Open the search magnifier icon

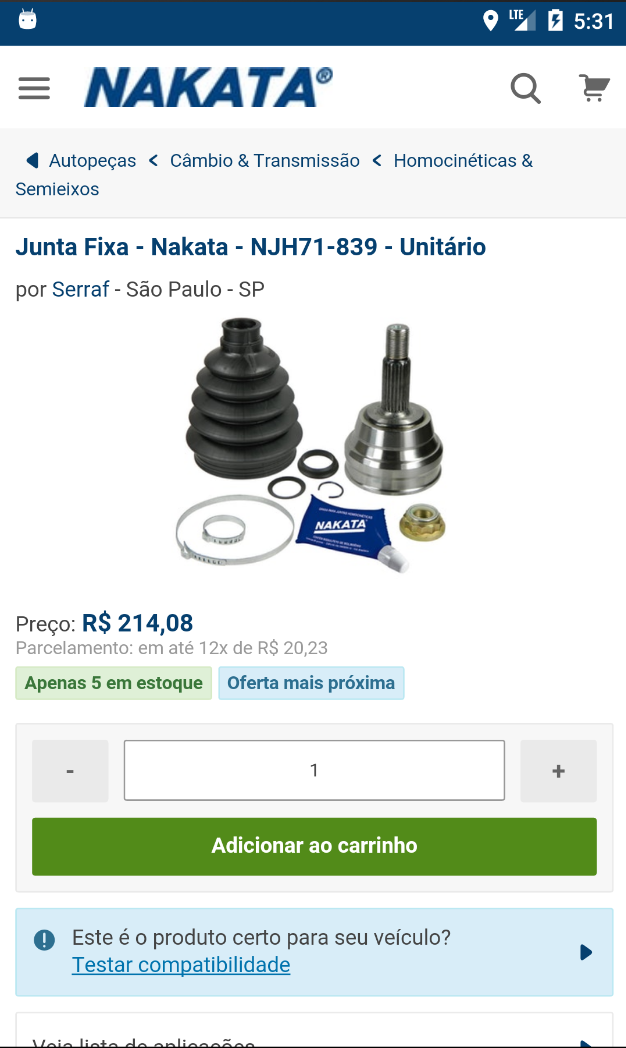coord(526,88)
